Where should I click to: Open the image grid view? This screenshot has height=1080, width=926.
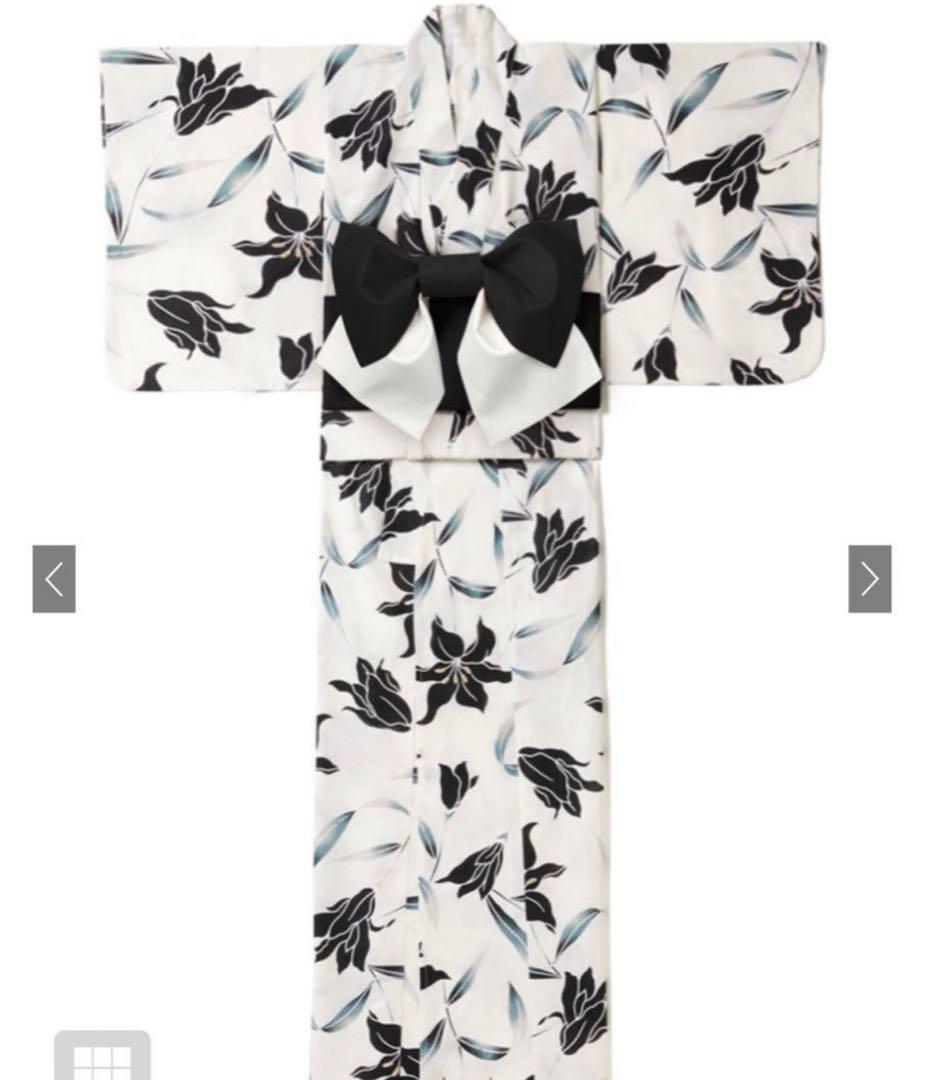click(x=102, y=1058)
